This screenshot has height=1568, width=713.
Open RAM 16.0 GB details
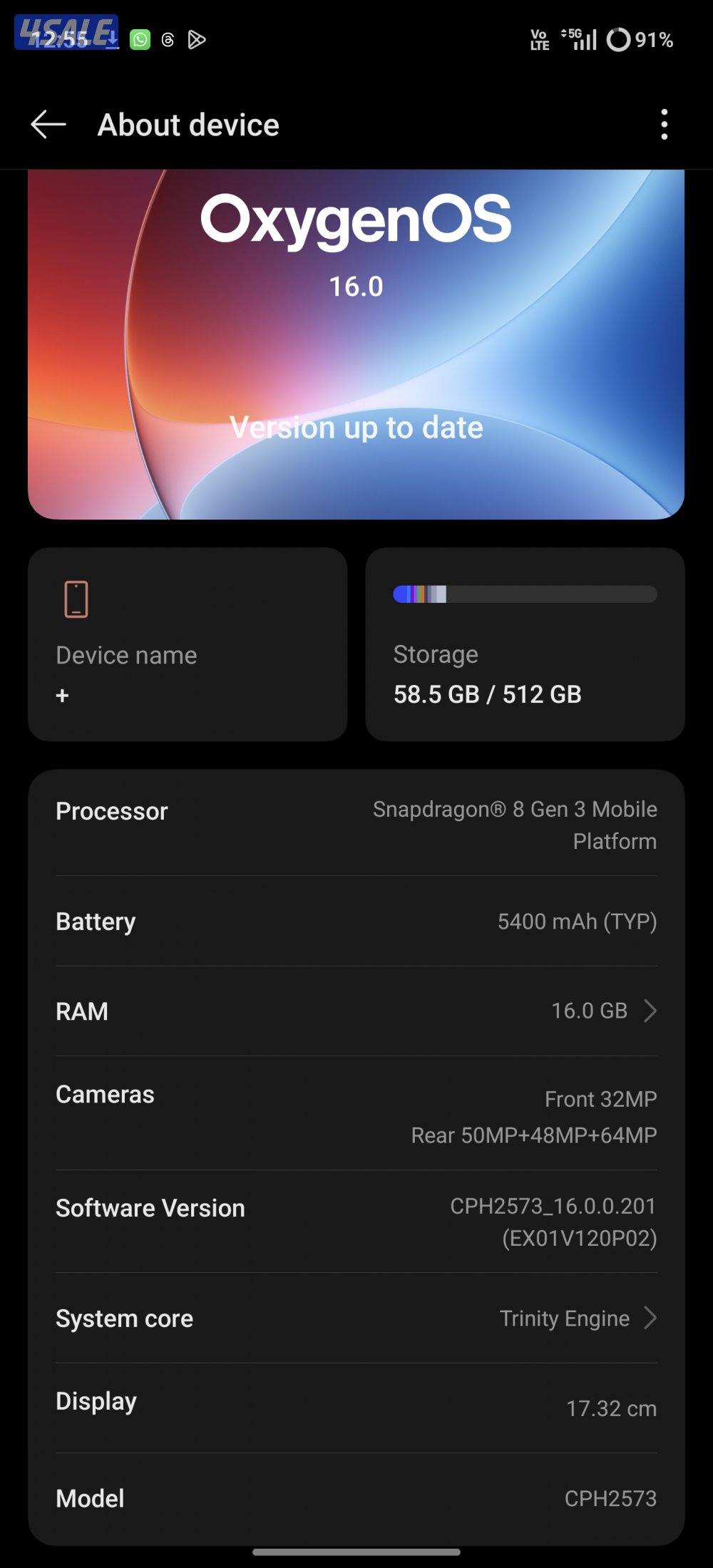[356, 1011]
